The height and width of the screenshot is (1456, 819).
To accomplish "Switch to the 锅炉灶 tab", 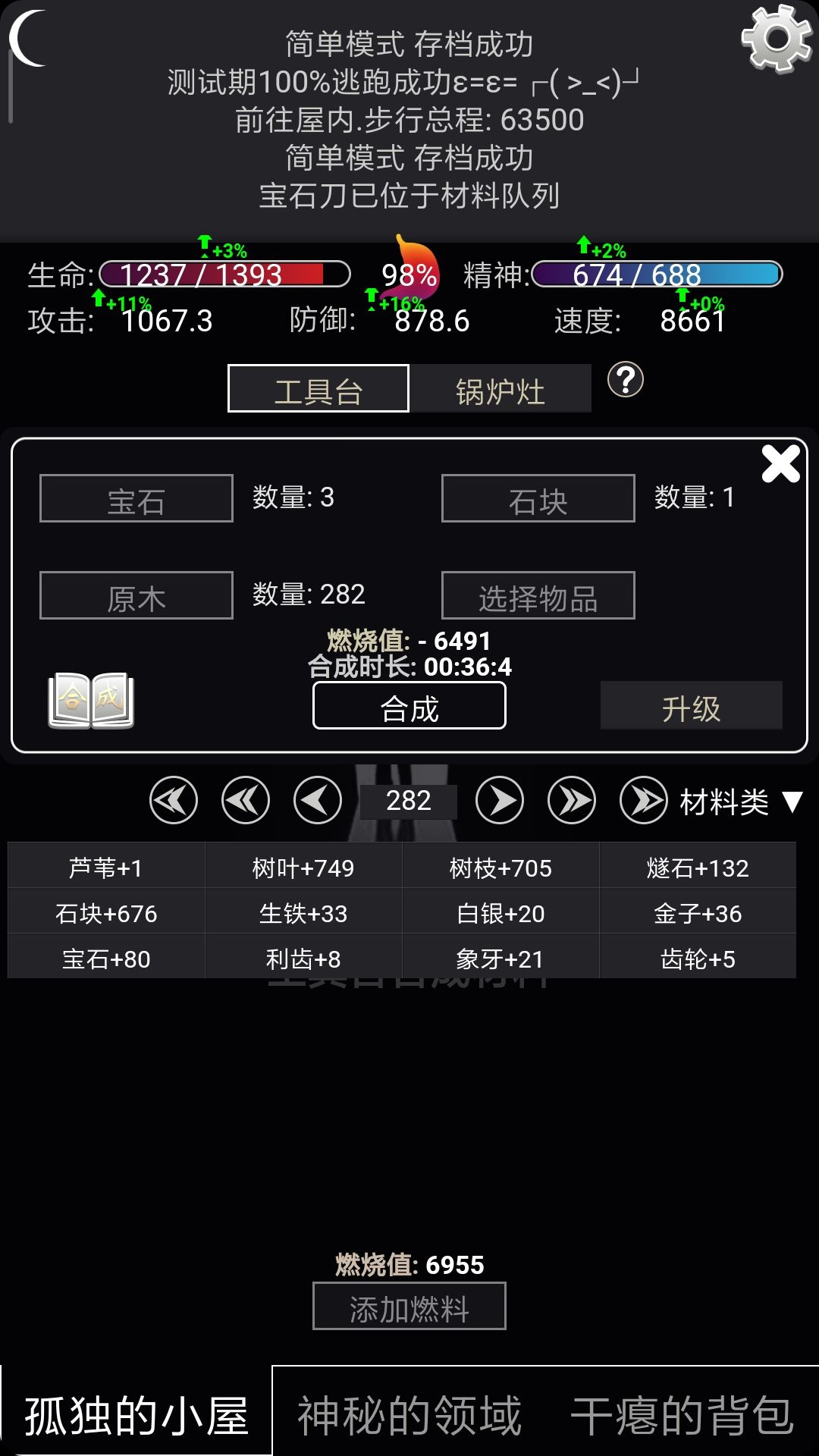I will (x=500, y=389).
